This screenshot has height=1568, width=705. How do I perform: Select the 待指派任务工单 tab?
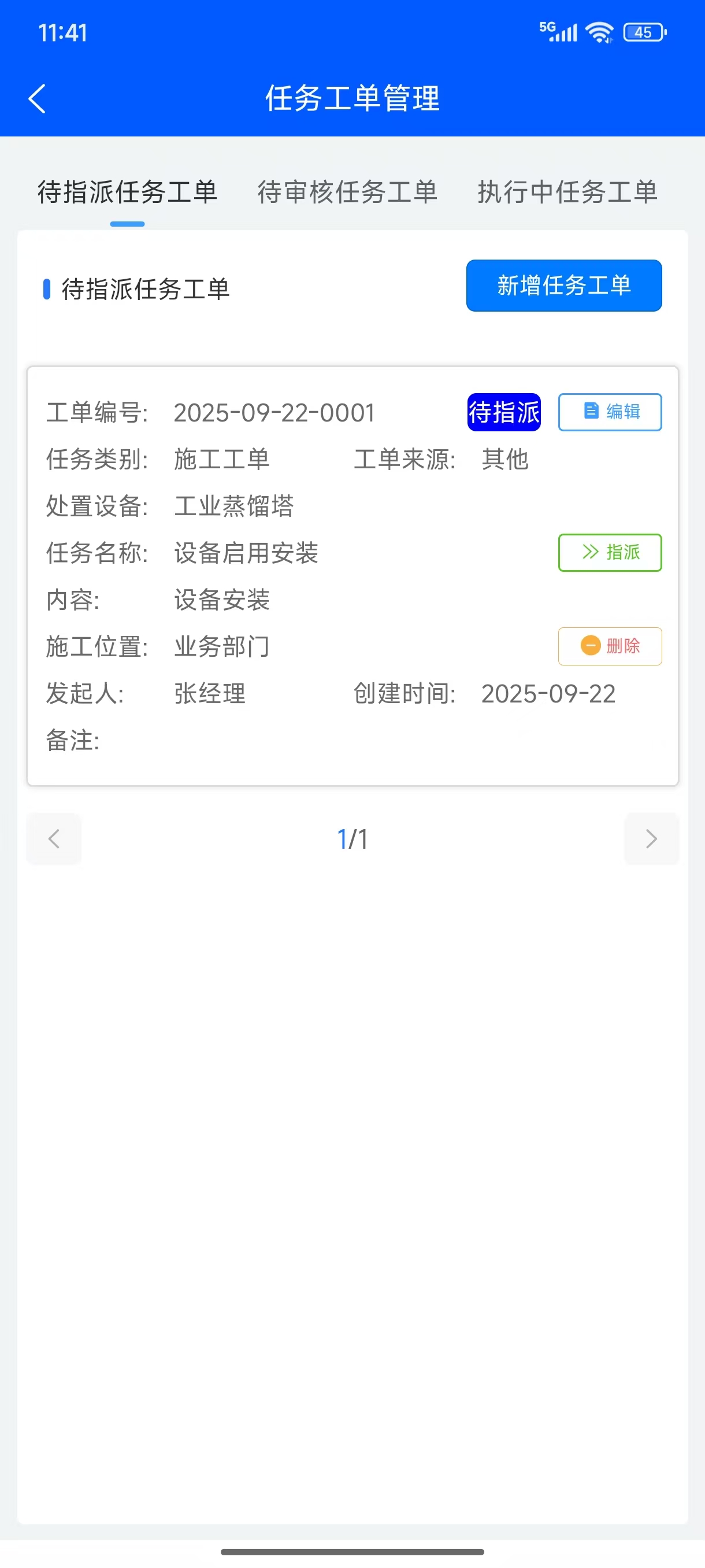[127, 193]
